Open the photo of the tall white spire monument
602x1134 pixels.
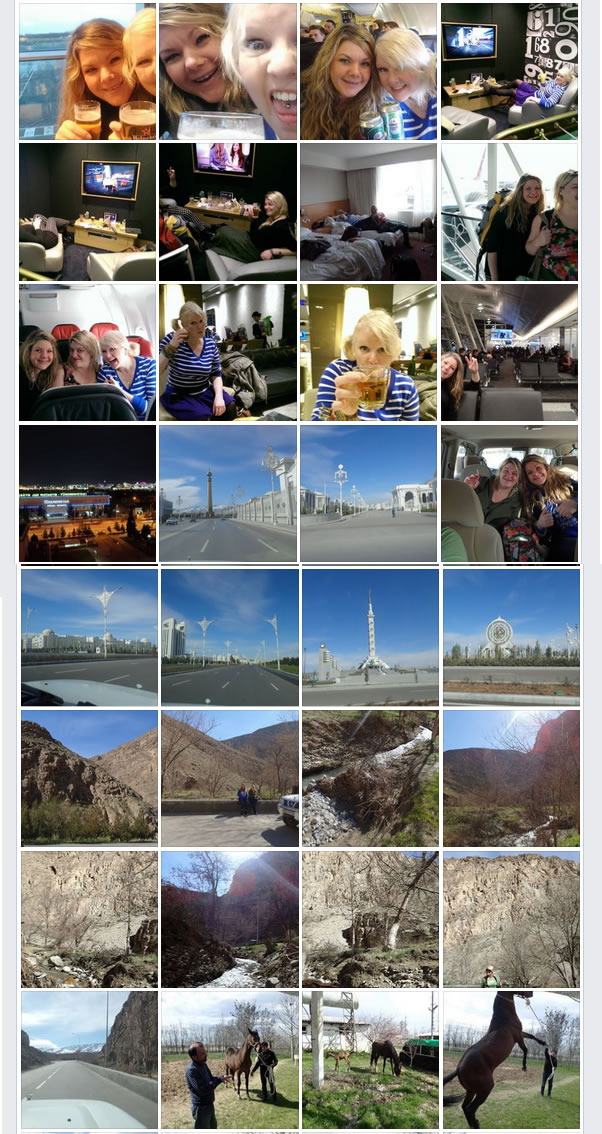369,637
